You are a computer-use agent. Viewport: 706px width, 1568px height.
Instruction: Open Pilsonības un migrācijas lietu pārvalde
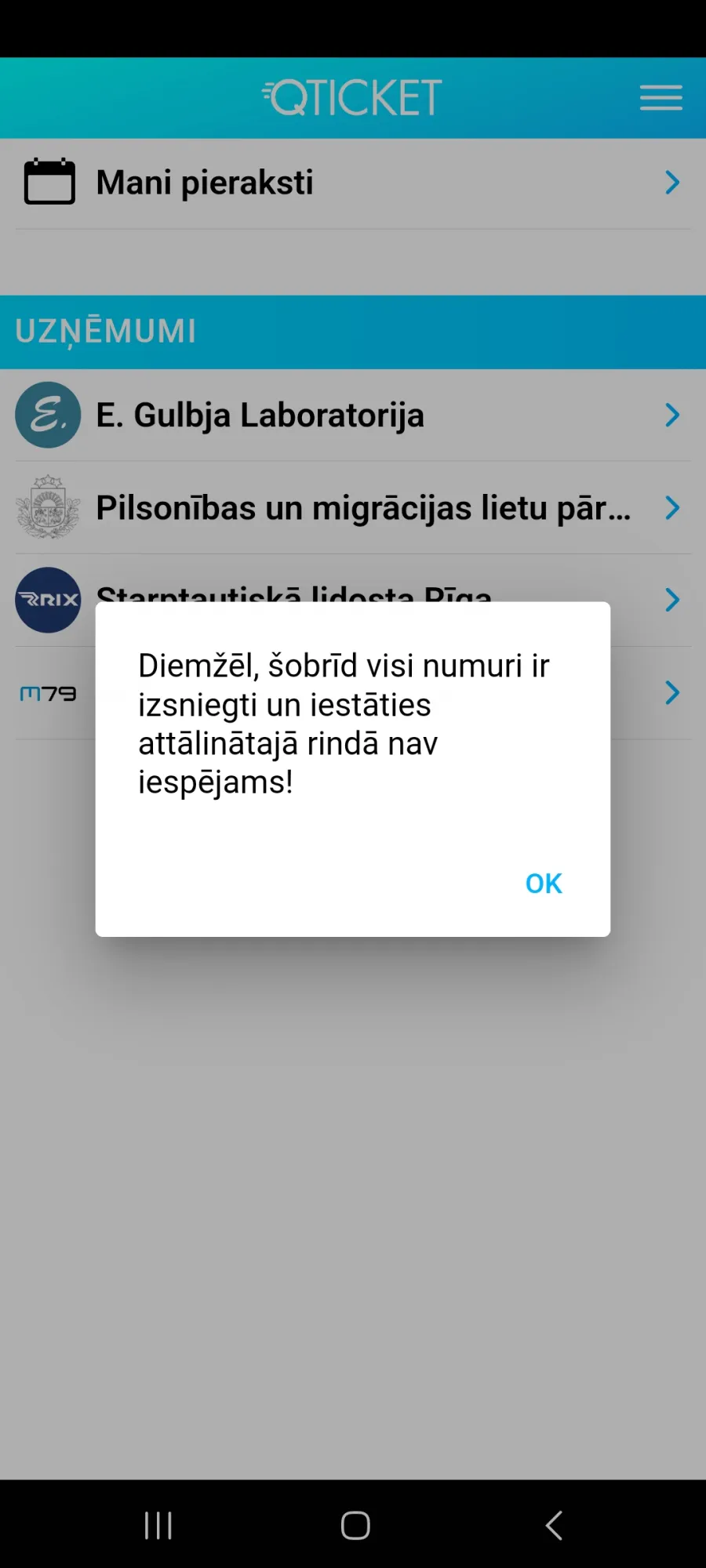353,507
